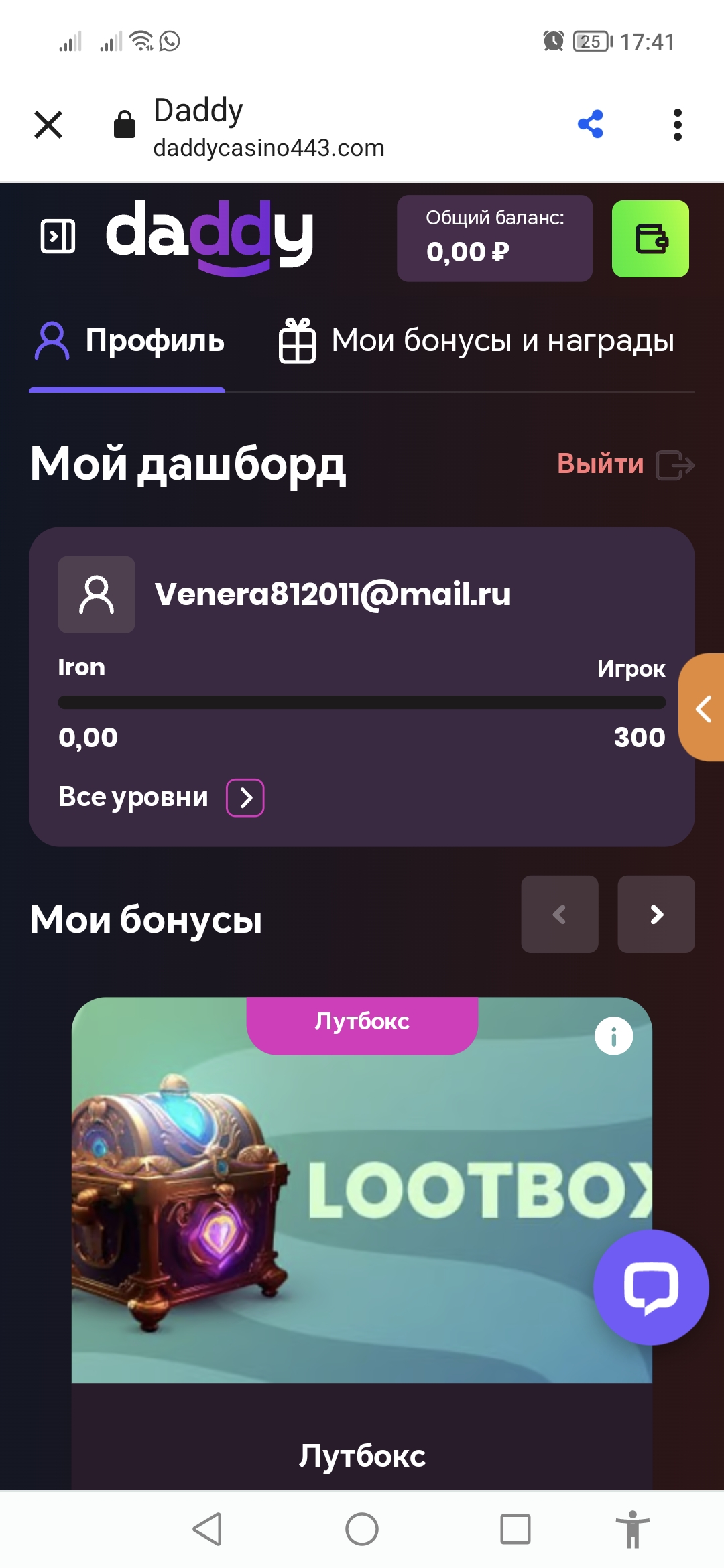Image resolution: width=724 pixels, height=1568 pixels.
Task: Switch to Мои бонусы и награды tab
Action: 477,341
